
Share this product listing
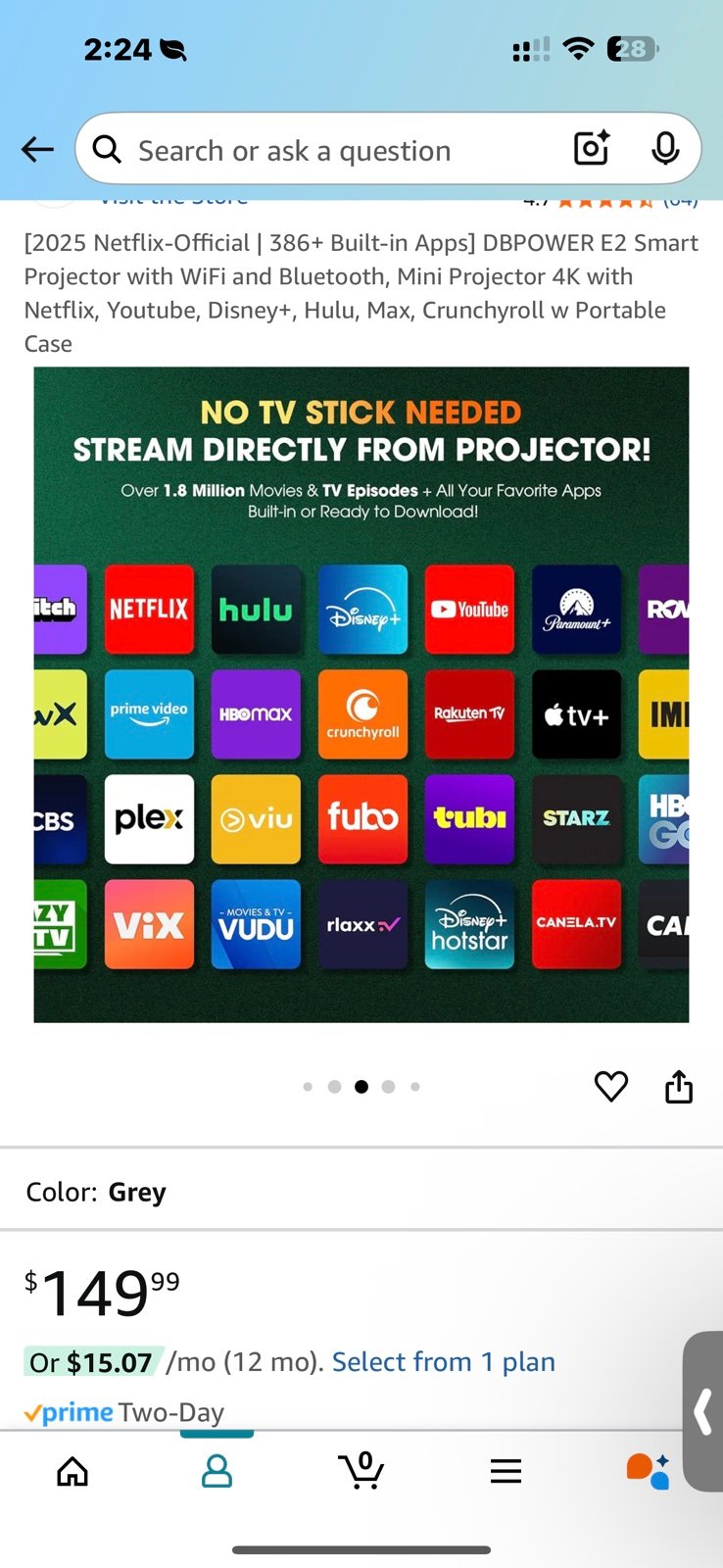coord(679,1086)
